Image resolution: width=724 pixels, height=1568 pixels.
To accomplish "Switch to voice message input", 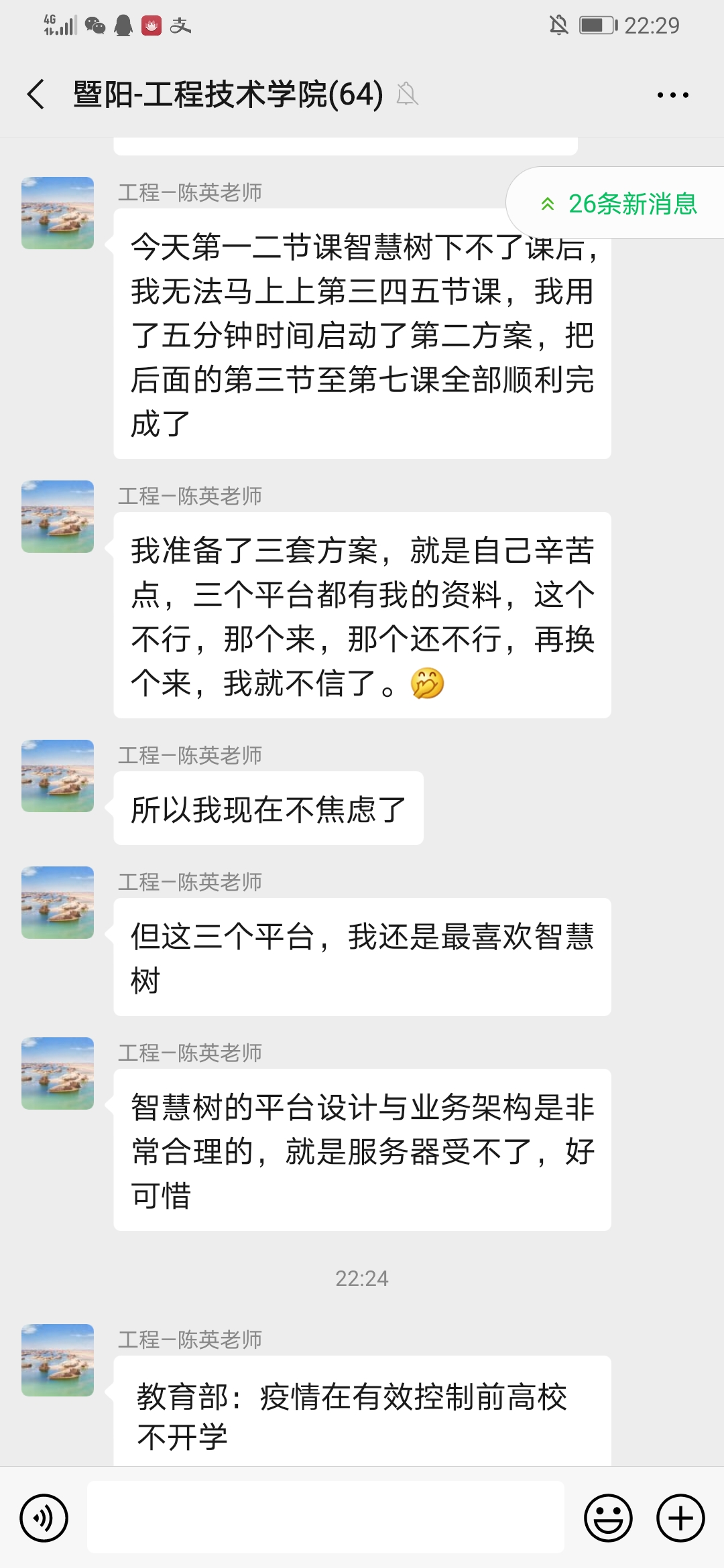I will [44, 1518].
